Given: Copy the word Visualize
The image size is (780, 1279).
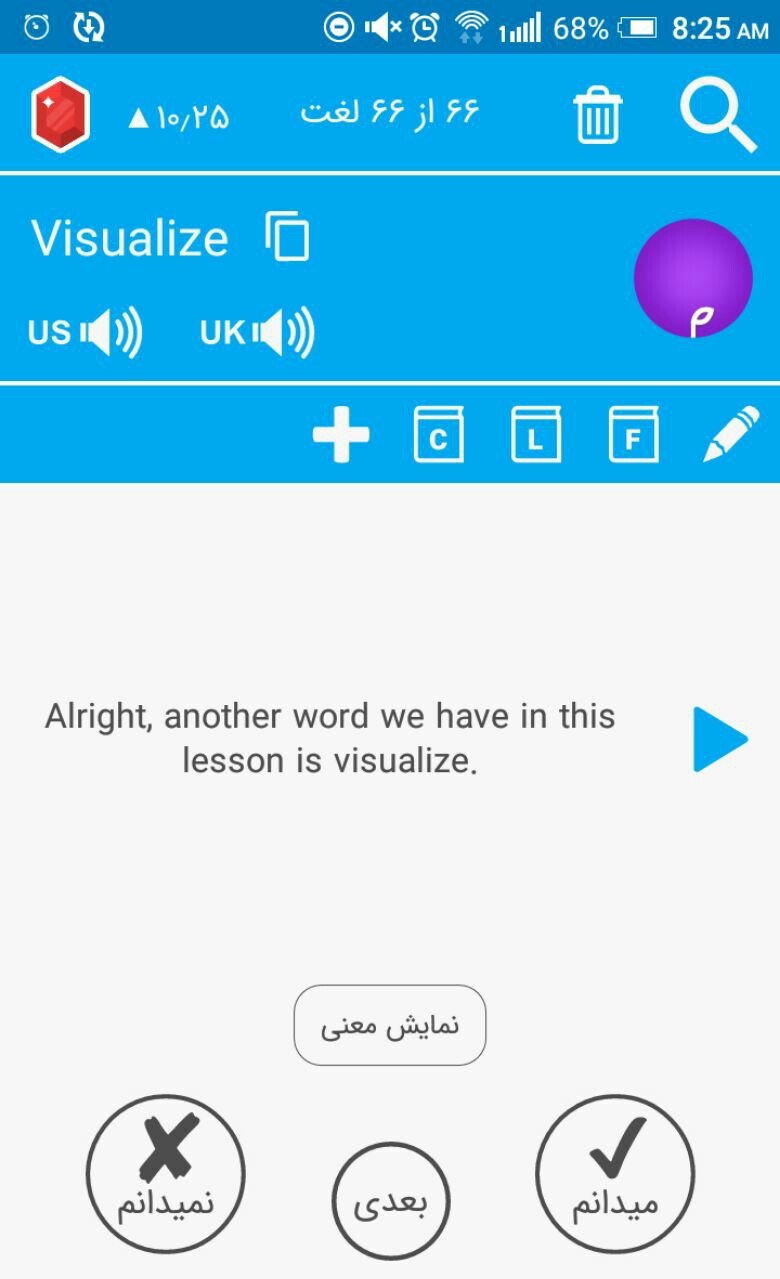Looking at the screenshot, I should tap(287, 237).
